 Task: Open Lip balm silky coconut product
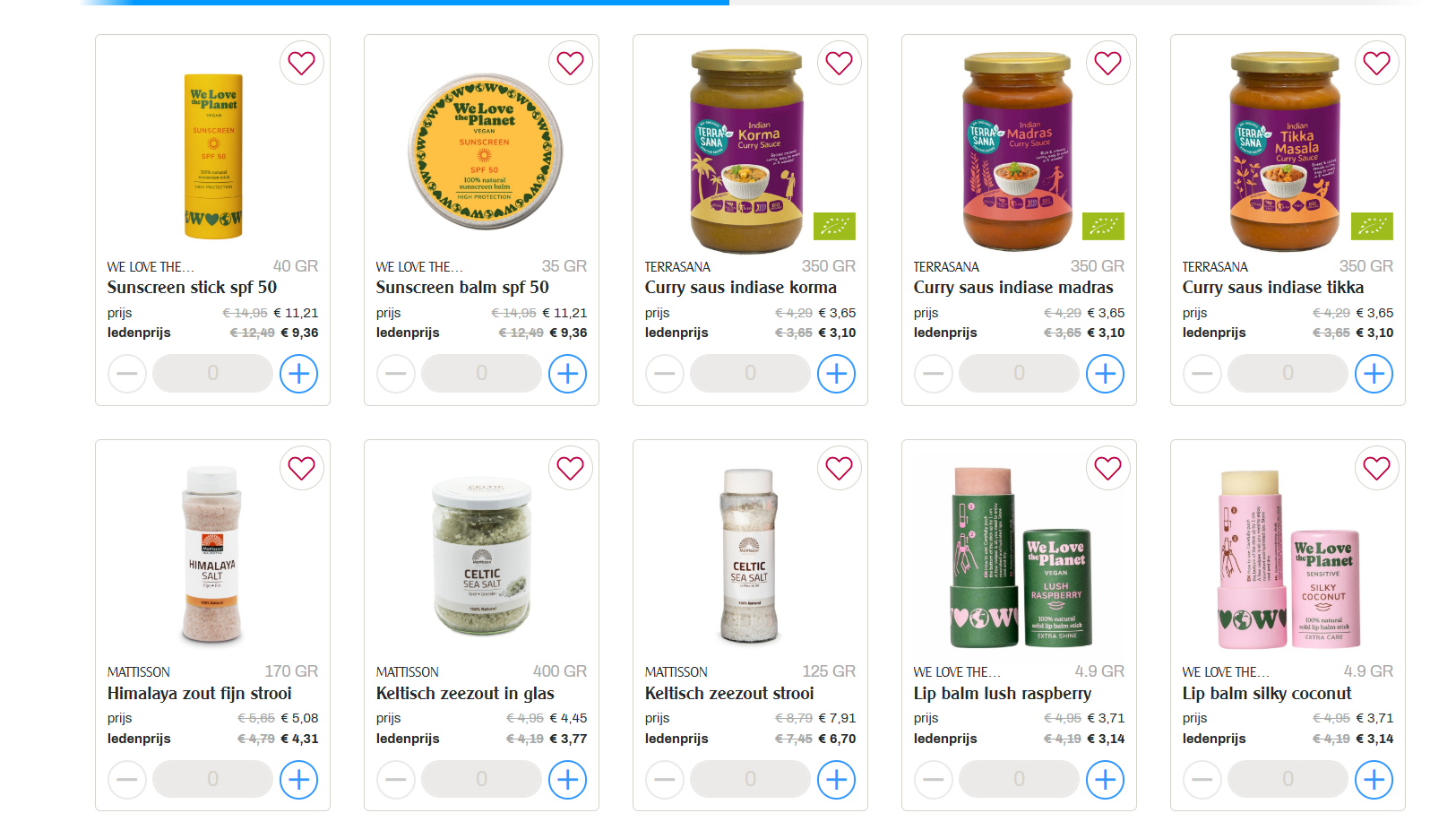1266,693
